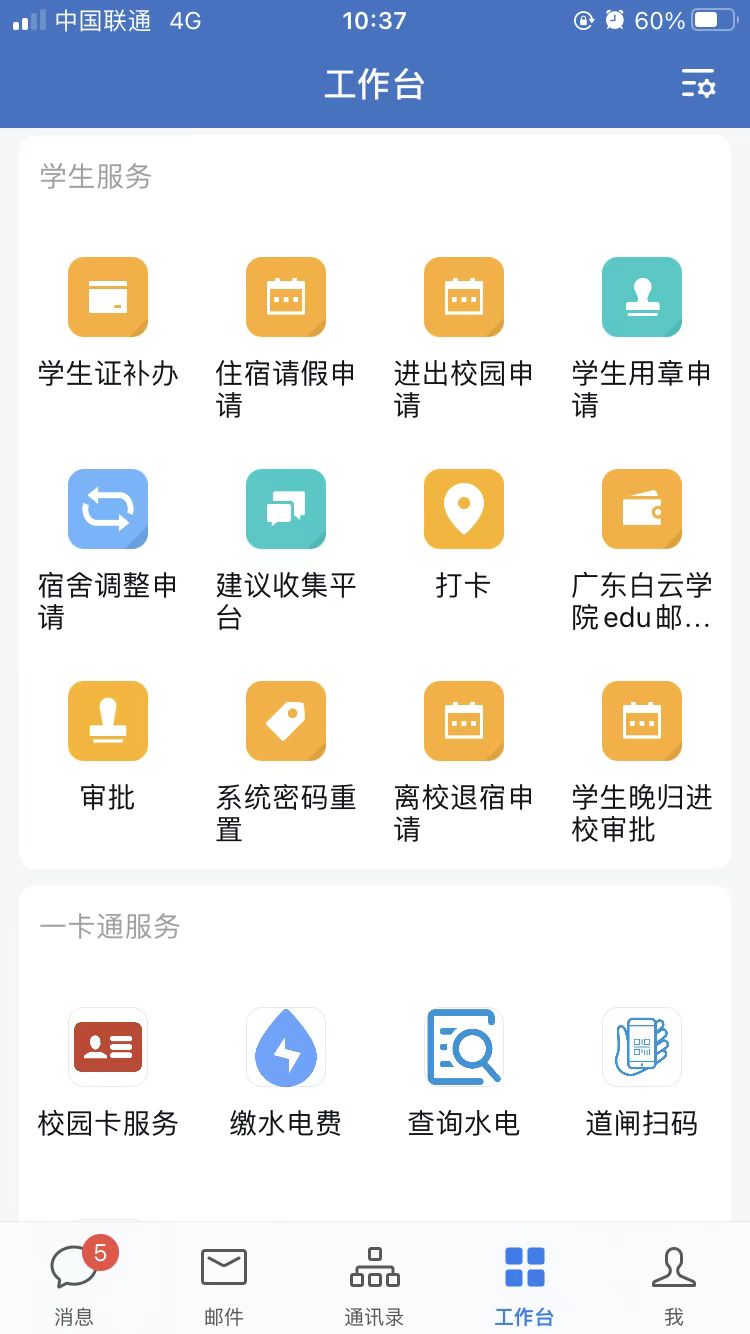Open the workbench settings icon
The image size is (750, 1334).
[x=698, y=84]
